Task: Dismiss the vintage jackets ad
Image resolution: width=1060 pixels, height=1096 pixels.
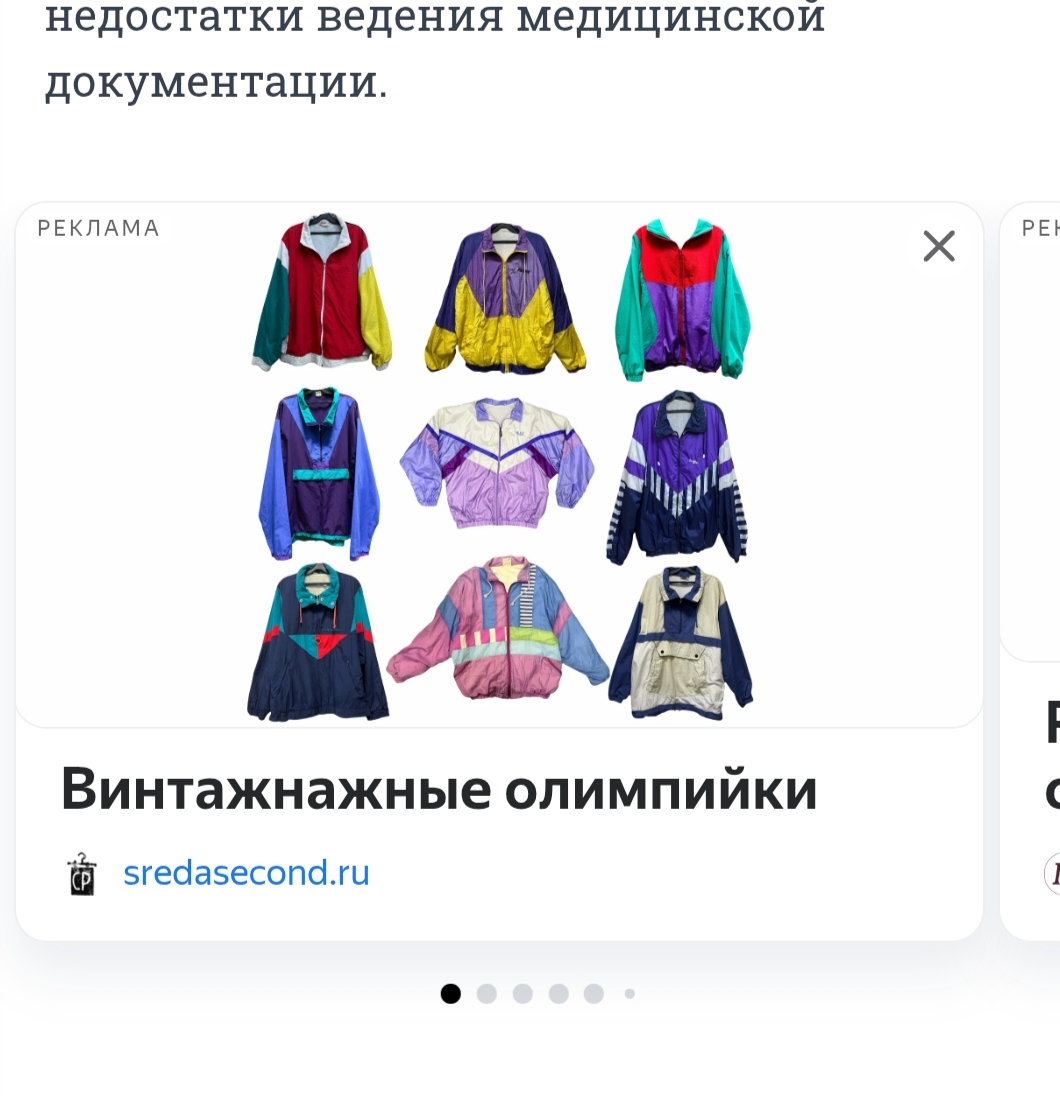Action: 938,246
